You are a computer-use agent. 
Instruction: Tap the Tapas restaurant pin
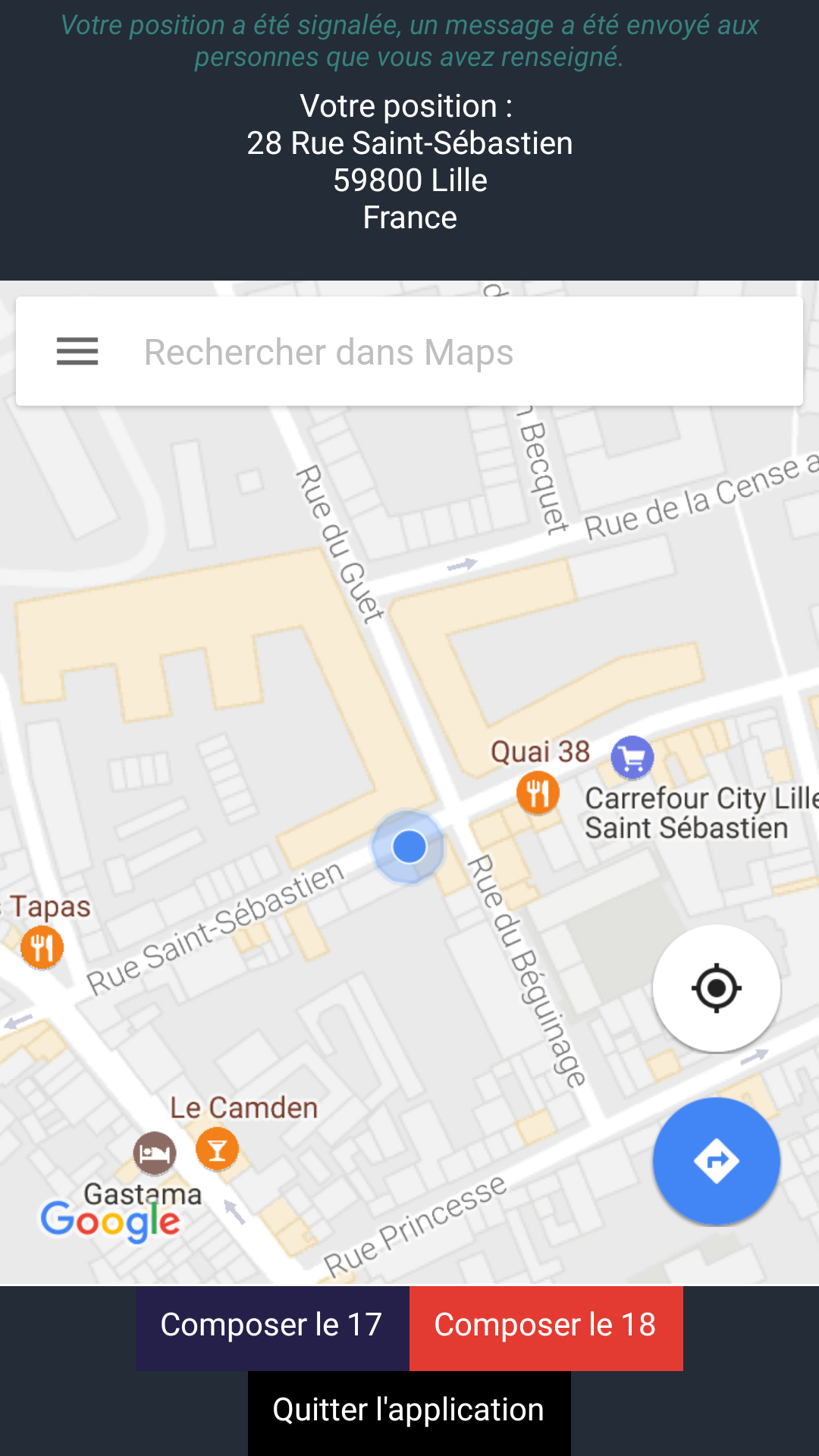pyautogui.click(x=42, y=947)
